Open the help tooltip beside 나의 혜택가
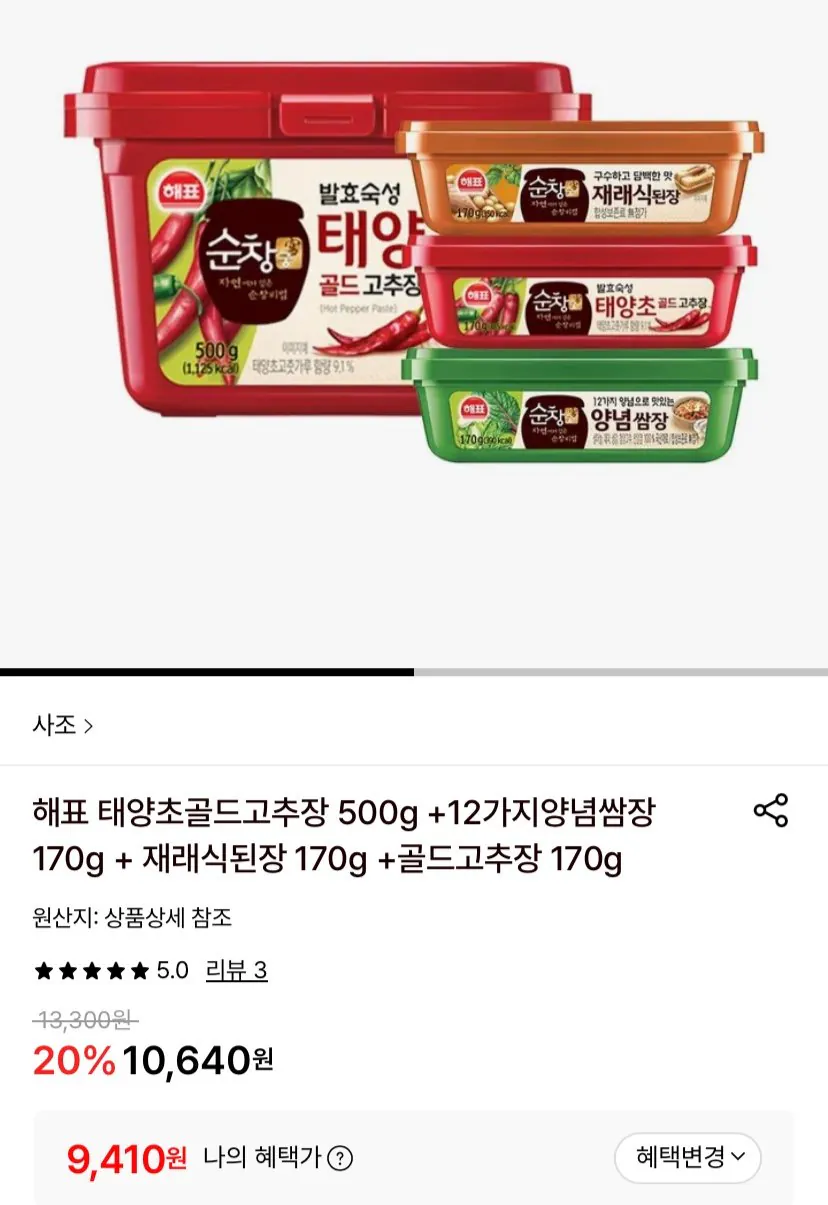This screenshot has height=1205, width=828. click(342, 1158)
